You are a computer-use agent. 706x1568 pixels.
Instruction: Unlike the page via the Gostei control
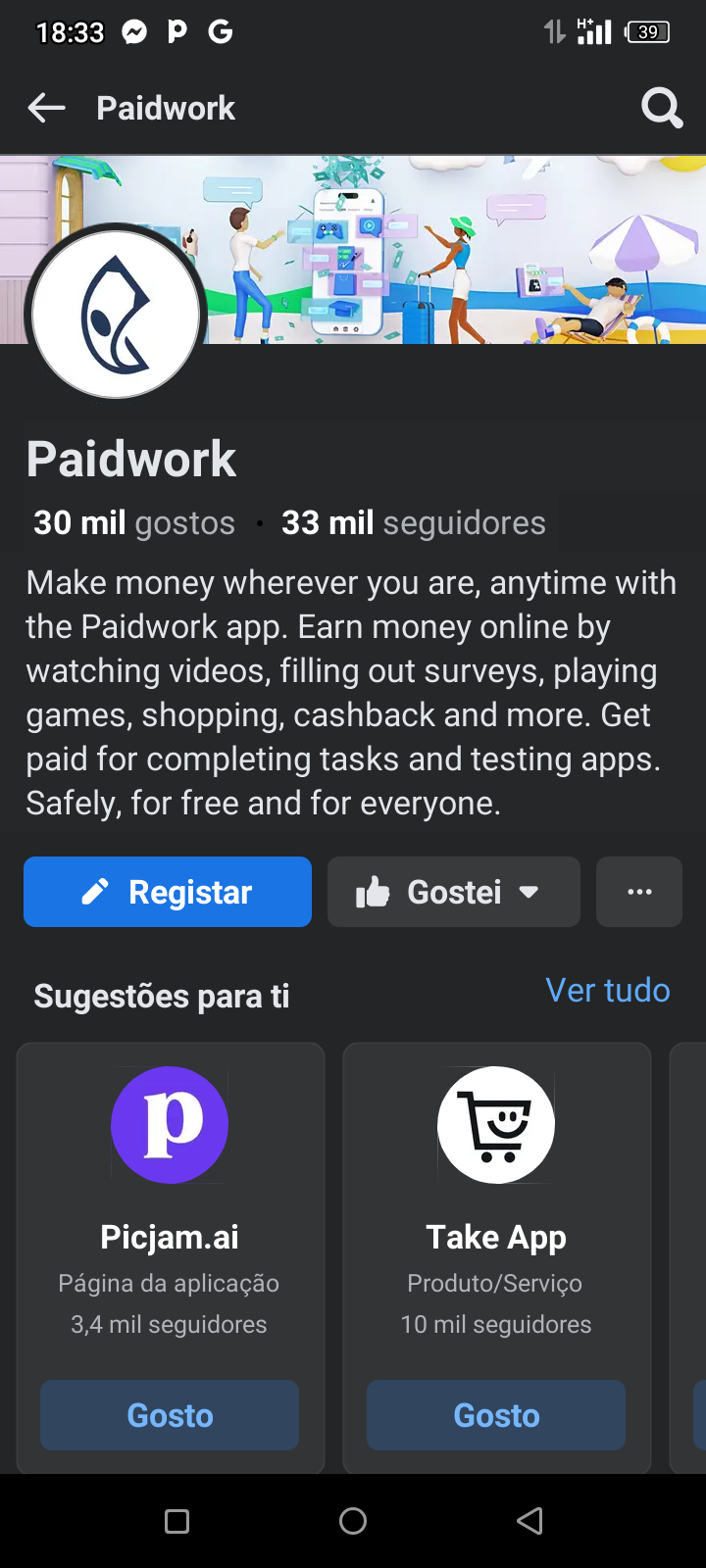click(x=453, y=891)
